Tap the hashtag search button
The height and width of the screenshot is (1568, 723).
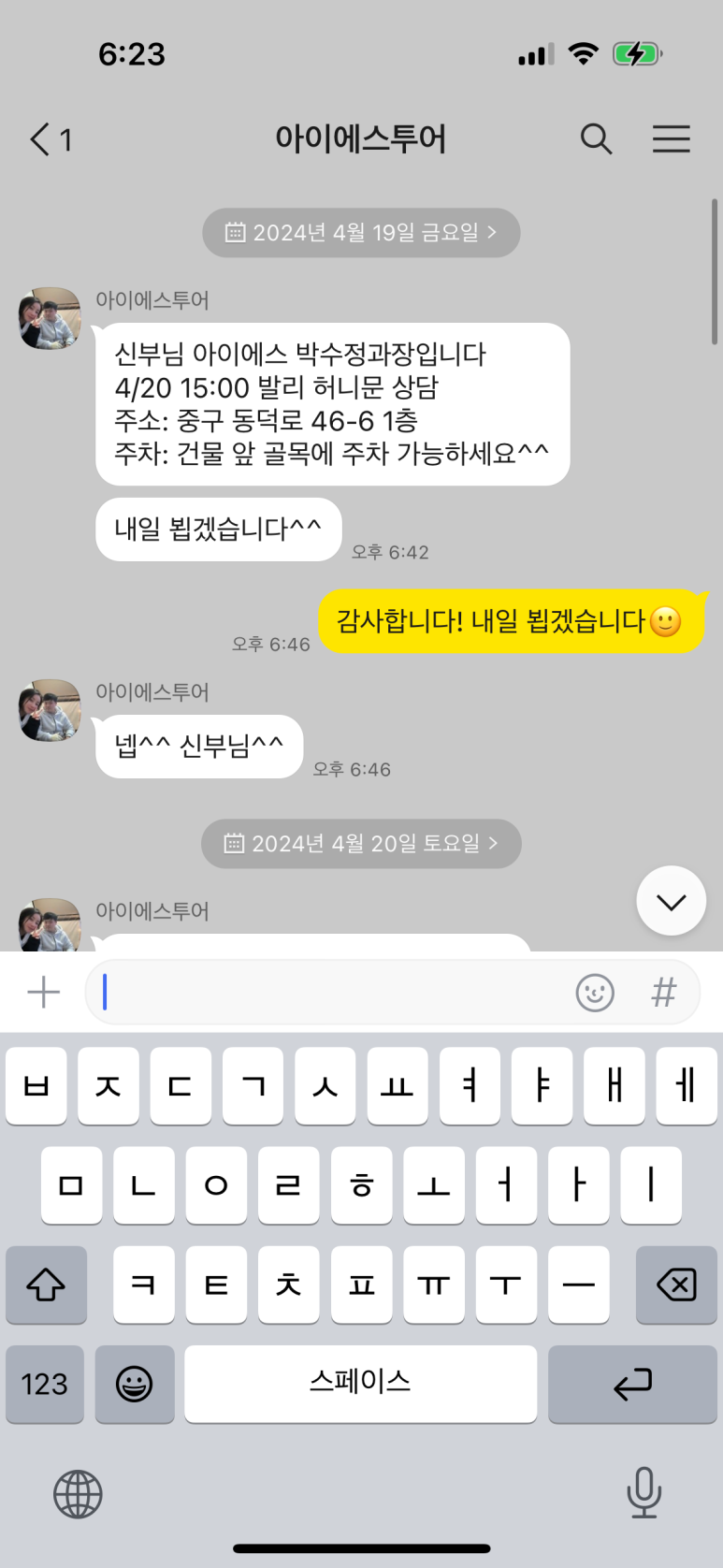pos(663,993)
